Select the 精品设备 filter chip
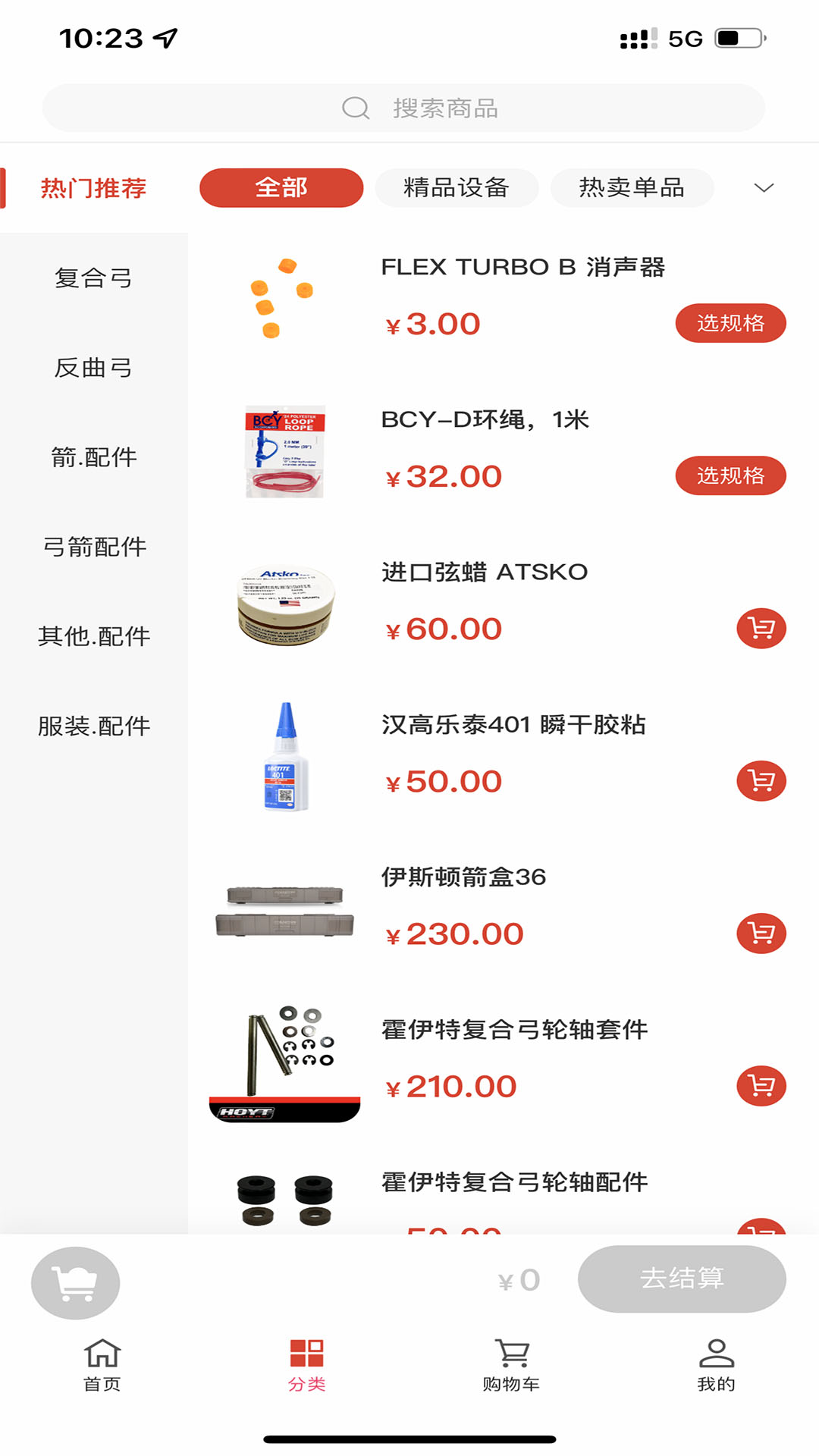The height and width of the screenshot is (1456, 819). tap(457, 187)
